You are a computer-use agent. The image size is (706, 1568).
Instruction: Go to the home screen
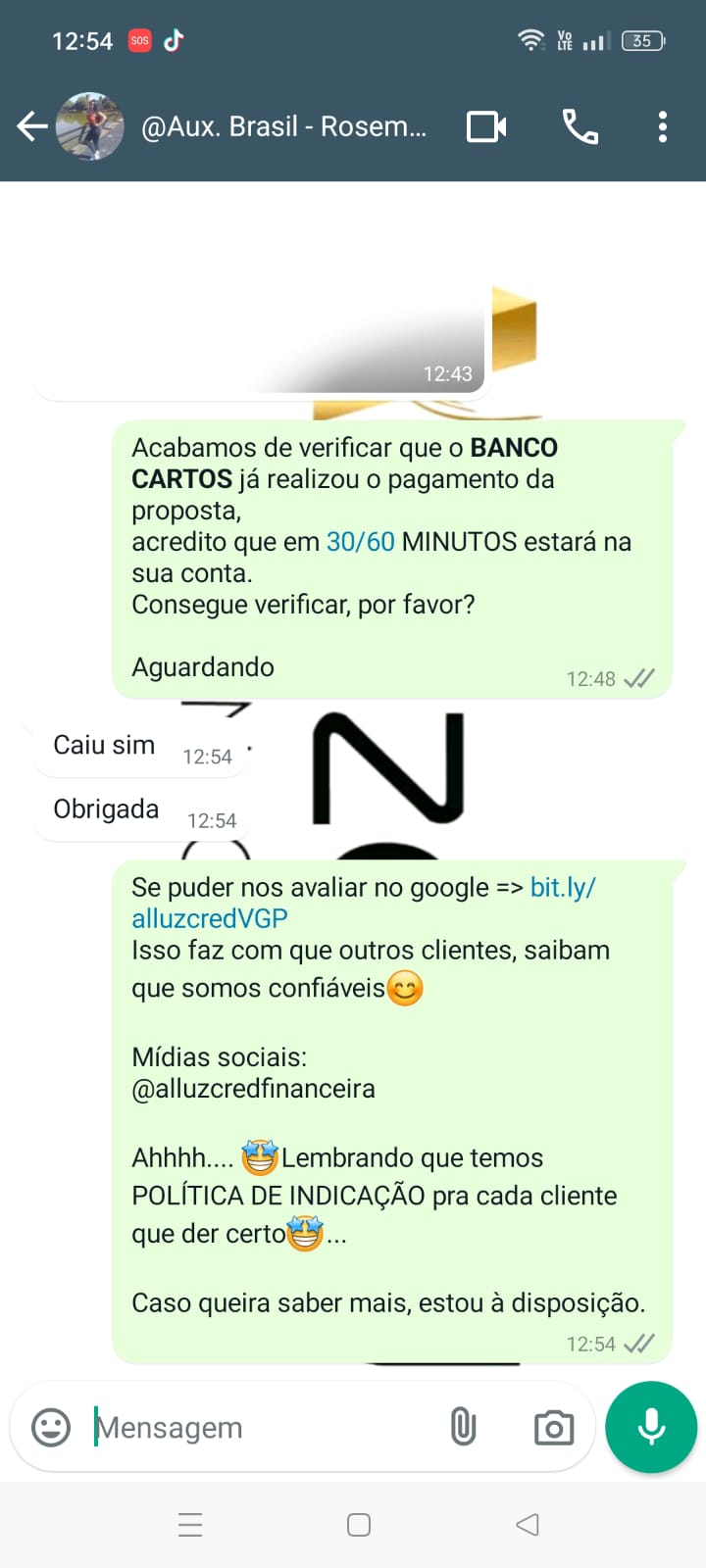[x=359, y=1524]
